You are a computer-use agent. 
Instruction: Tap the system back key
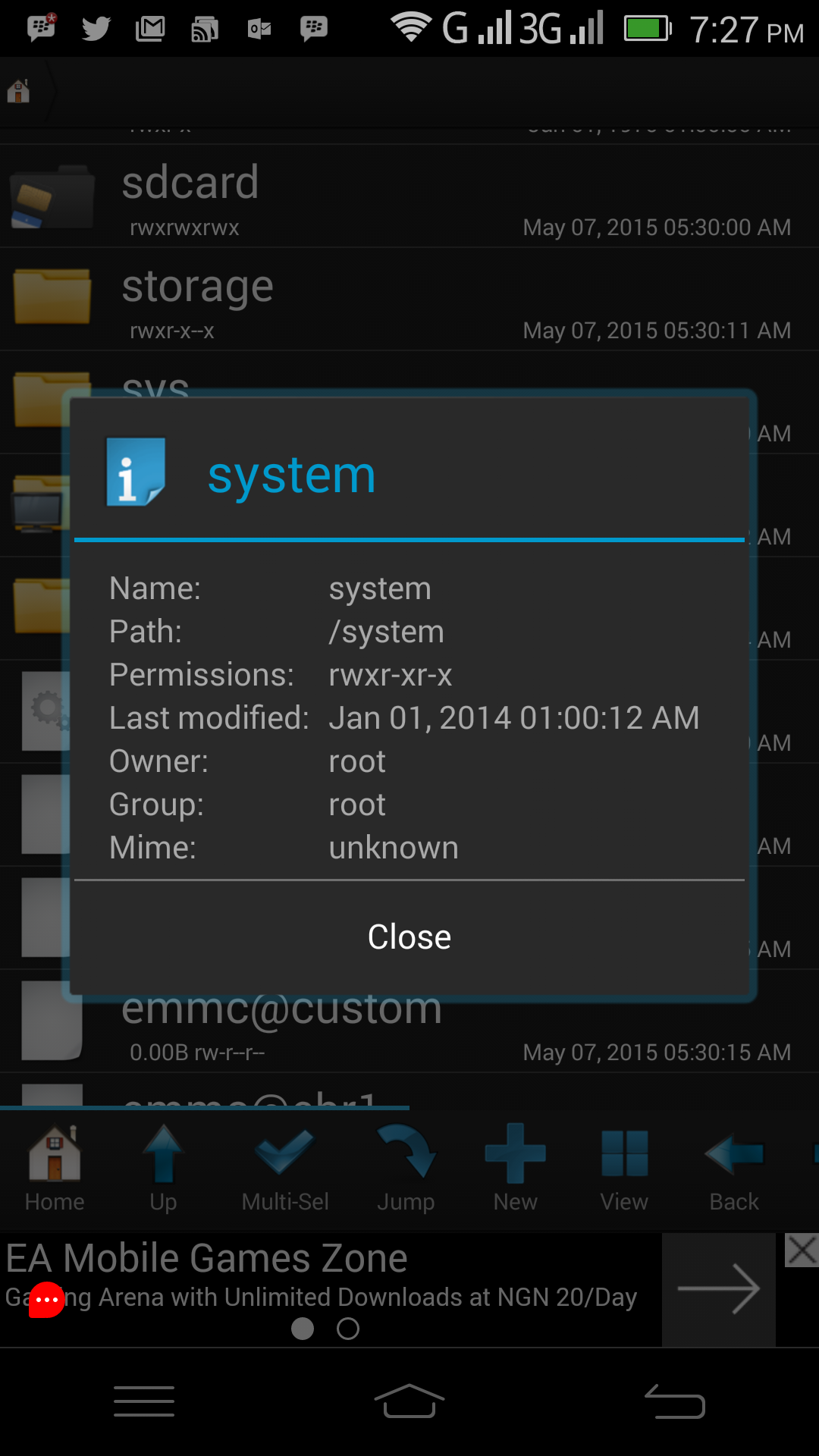[675, 1401]
